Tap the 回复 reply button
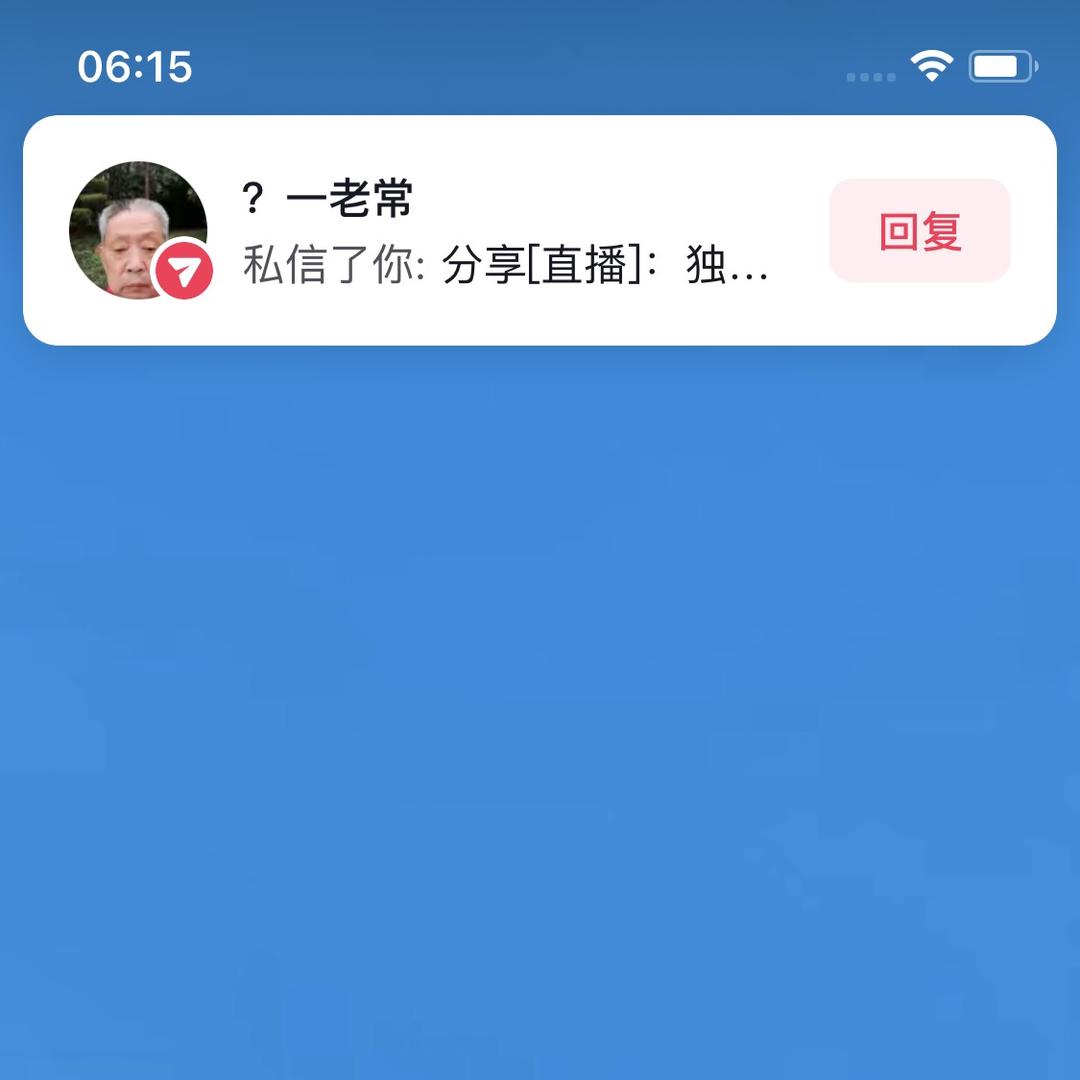The width and height of the screenshot is (1080, 1080). pyautogui.click(x=920, y=231)
